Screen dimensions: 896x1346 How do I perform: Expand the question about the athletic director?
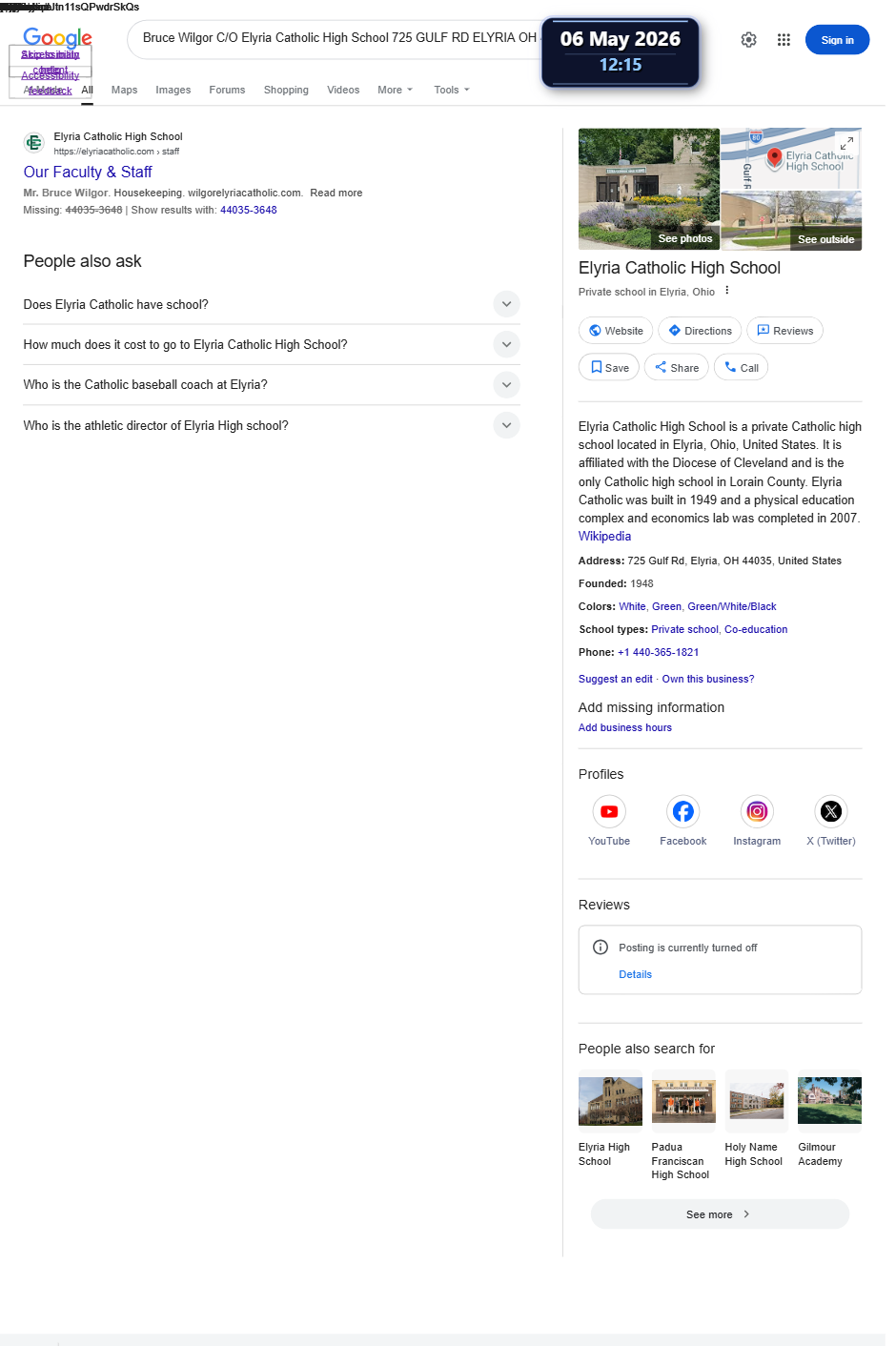[x=272, y=425]
